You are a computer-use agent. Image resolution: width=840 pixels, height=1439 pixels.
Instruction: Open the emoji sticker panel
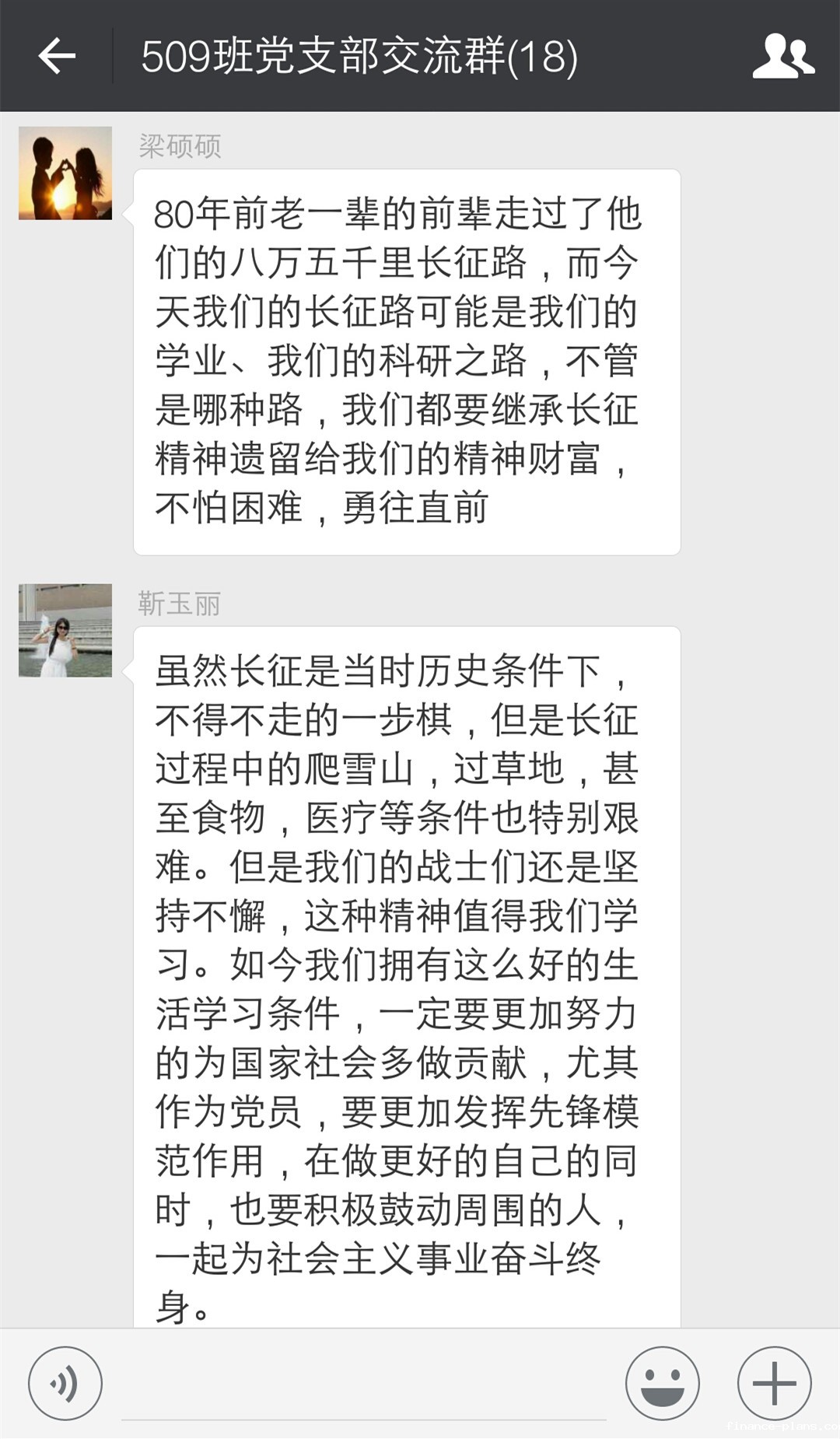pos(662,1383)
